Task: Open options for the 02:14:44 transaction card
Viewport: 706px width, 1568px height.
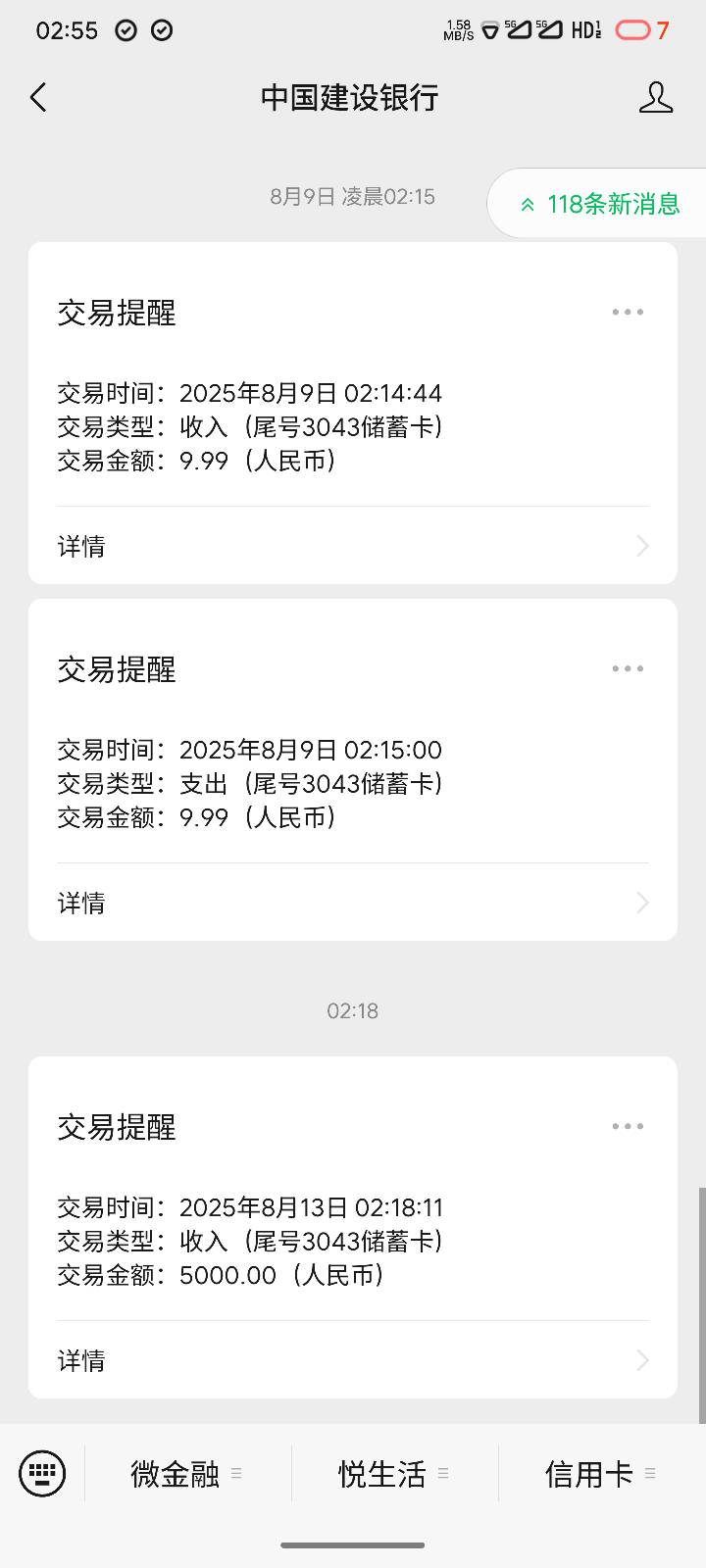Action: (x=628, y=313)
